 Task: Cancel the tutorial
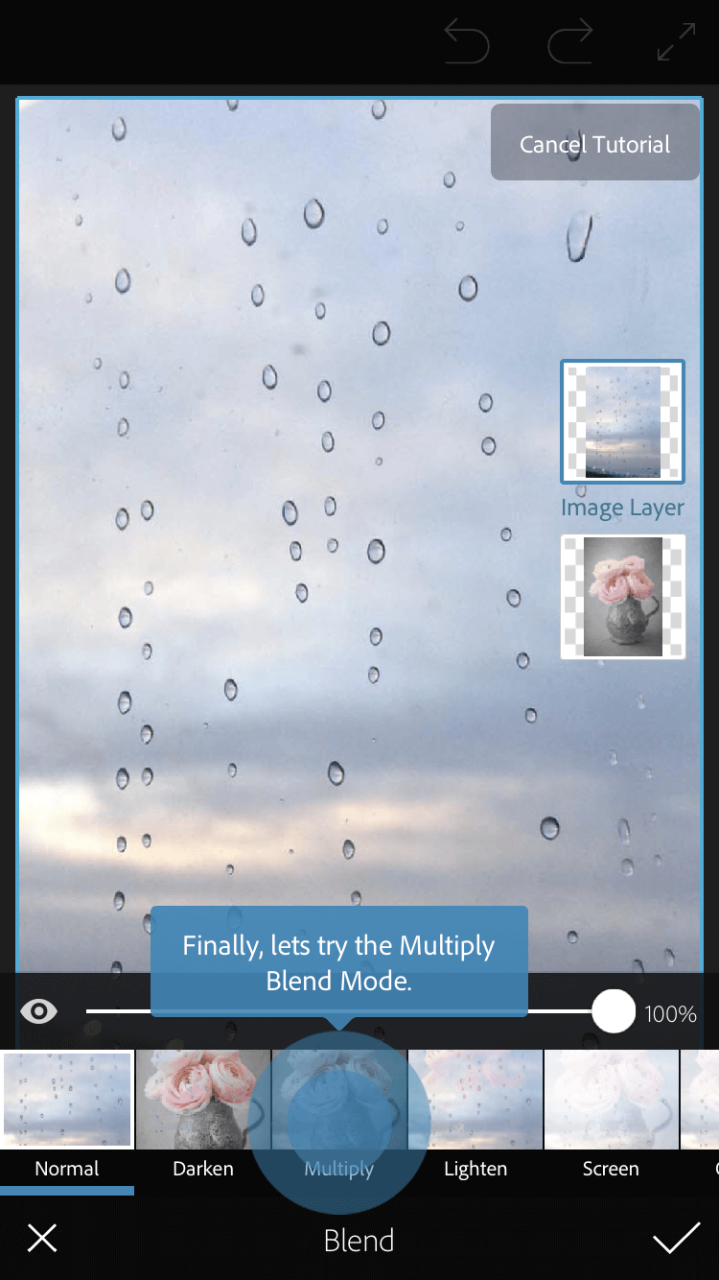pos(594,144)
